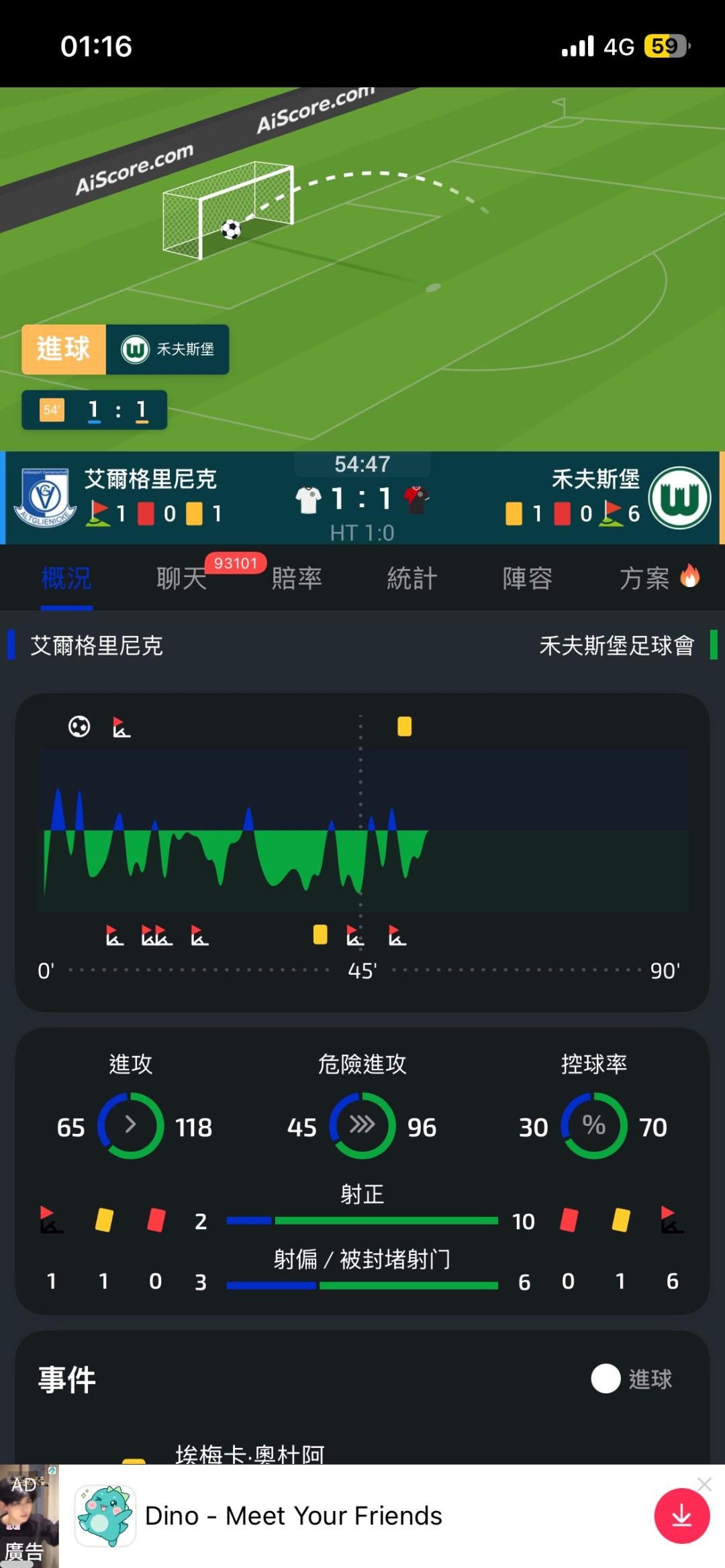Open the 陣容 lineup tab
Image resolution: width=725 pixels, height=1568 pixels.
pos(528,578)
